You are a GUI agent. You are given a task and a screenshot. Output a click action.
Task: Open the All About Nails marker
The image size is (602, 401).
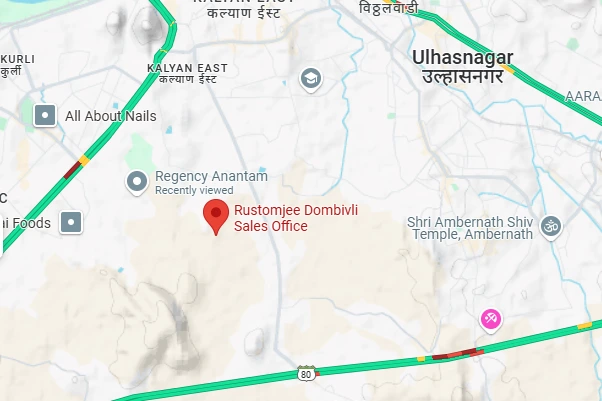click(x=45, y=116)
